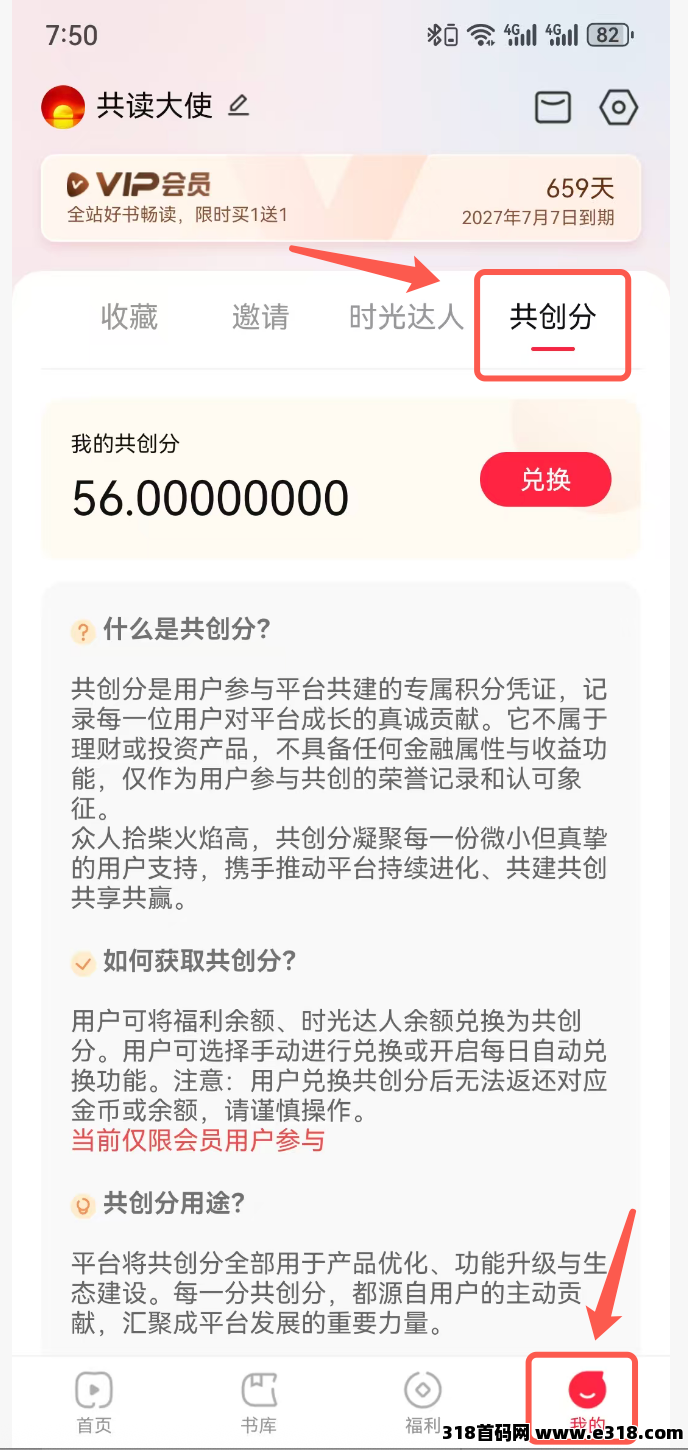Go to 首页 in bottom navigation
Viewport: 688px width, 1450px height.
coord(94,1400)
